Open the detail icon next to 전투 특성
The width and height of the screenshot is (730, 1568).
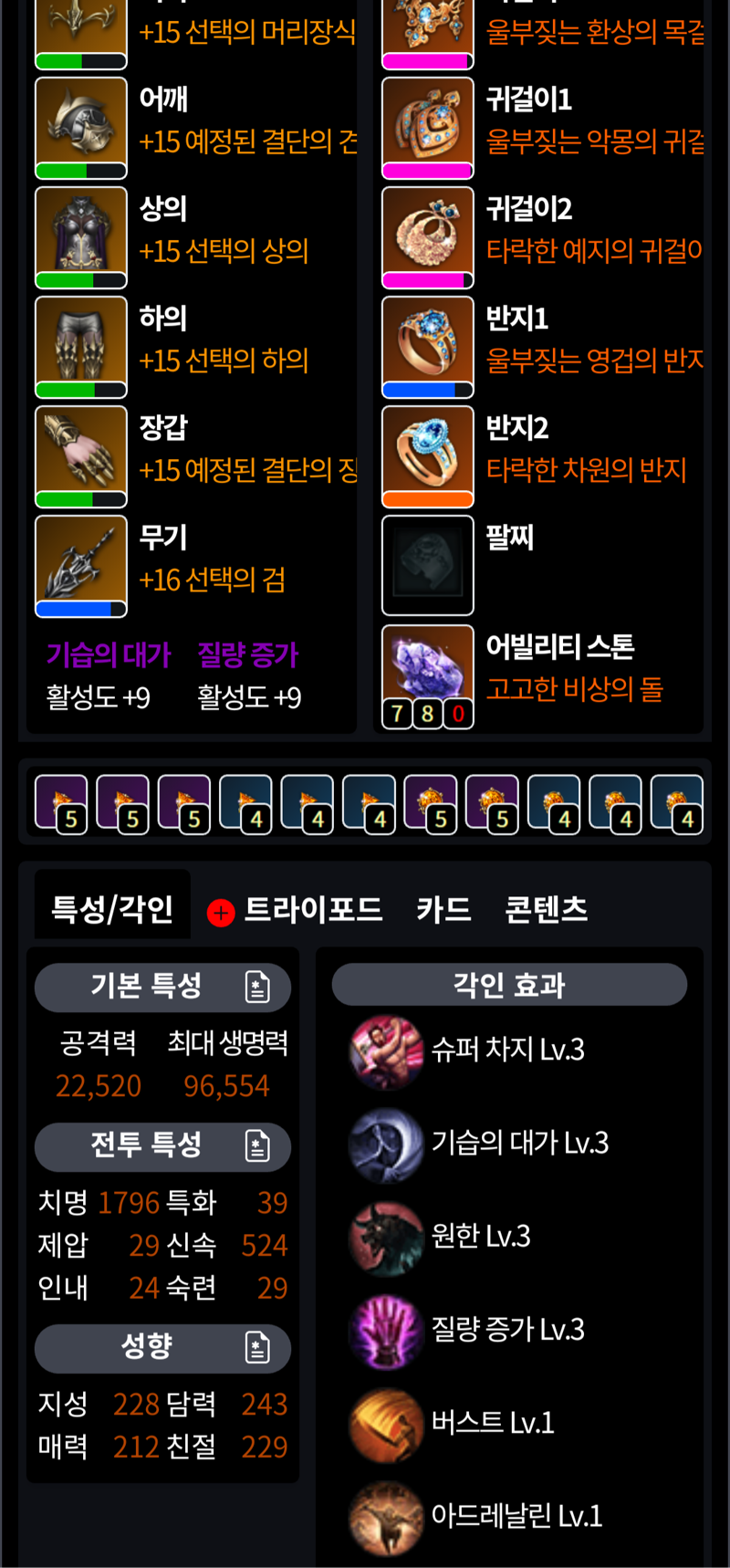[x=257, y=1146]
